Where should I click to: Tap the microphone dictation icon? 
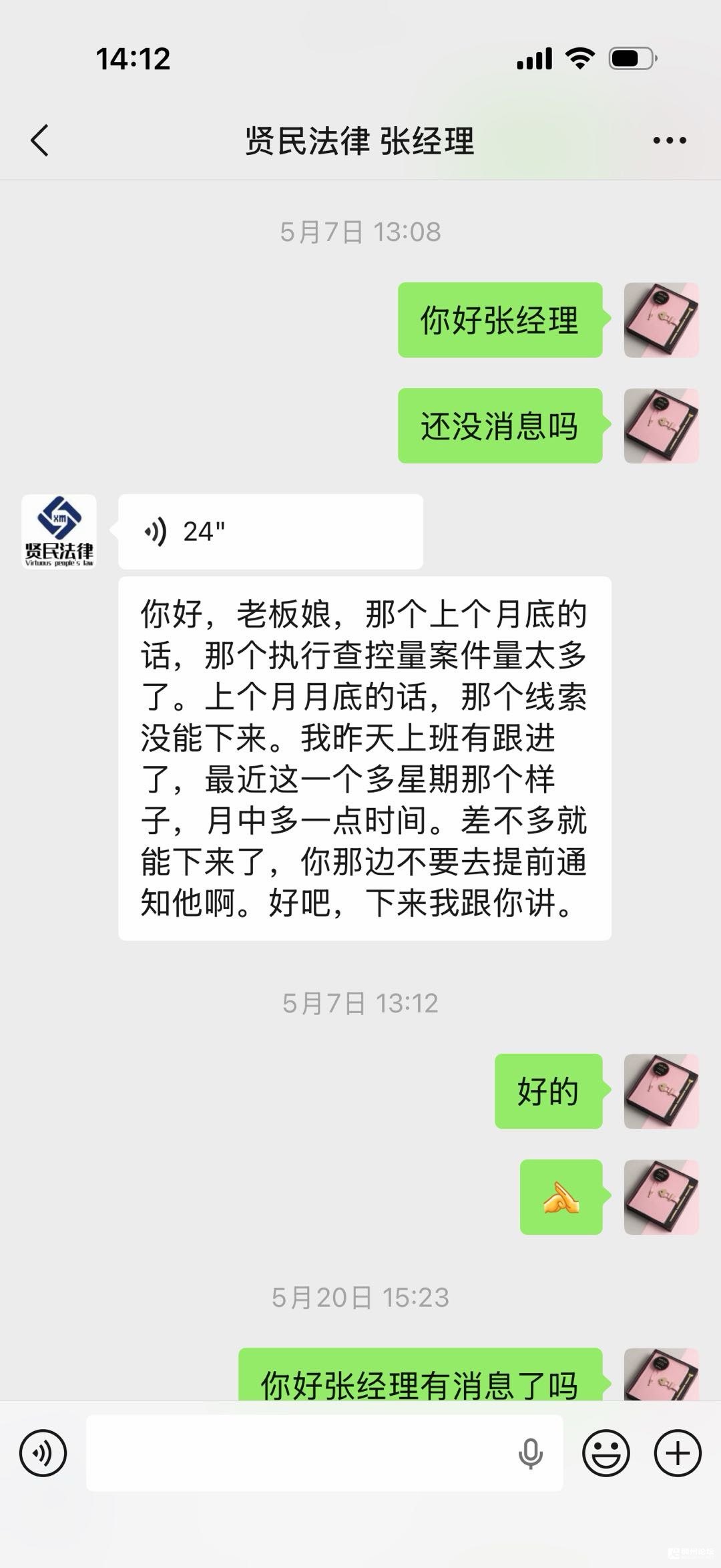531,1452
